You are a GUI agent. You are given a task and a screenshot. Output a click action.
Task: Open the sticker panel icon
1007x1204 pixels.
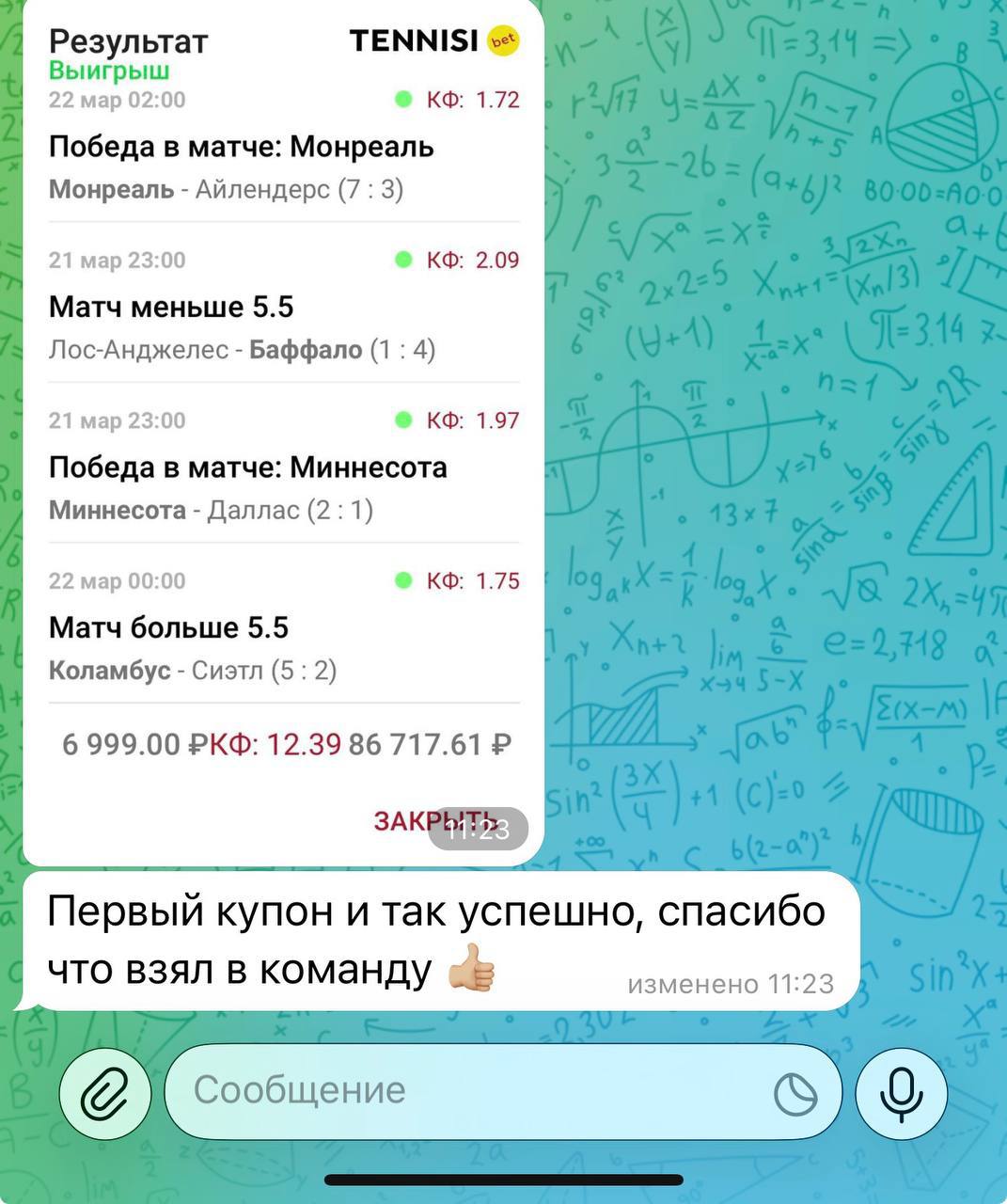click(x=795, y=1094)
